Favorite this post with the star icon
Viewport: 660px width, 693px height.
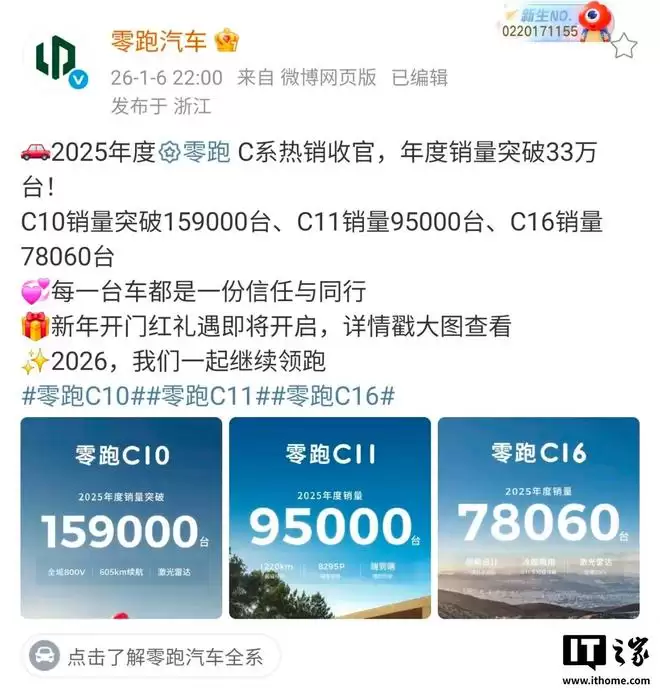(x=623, y=45)
